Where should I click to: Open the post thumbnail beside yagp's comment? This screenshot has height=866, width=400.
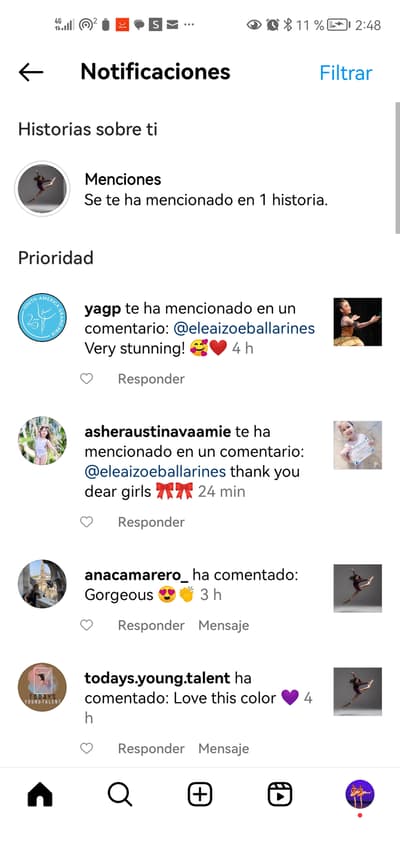(x=357, y=322)
